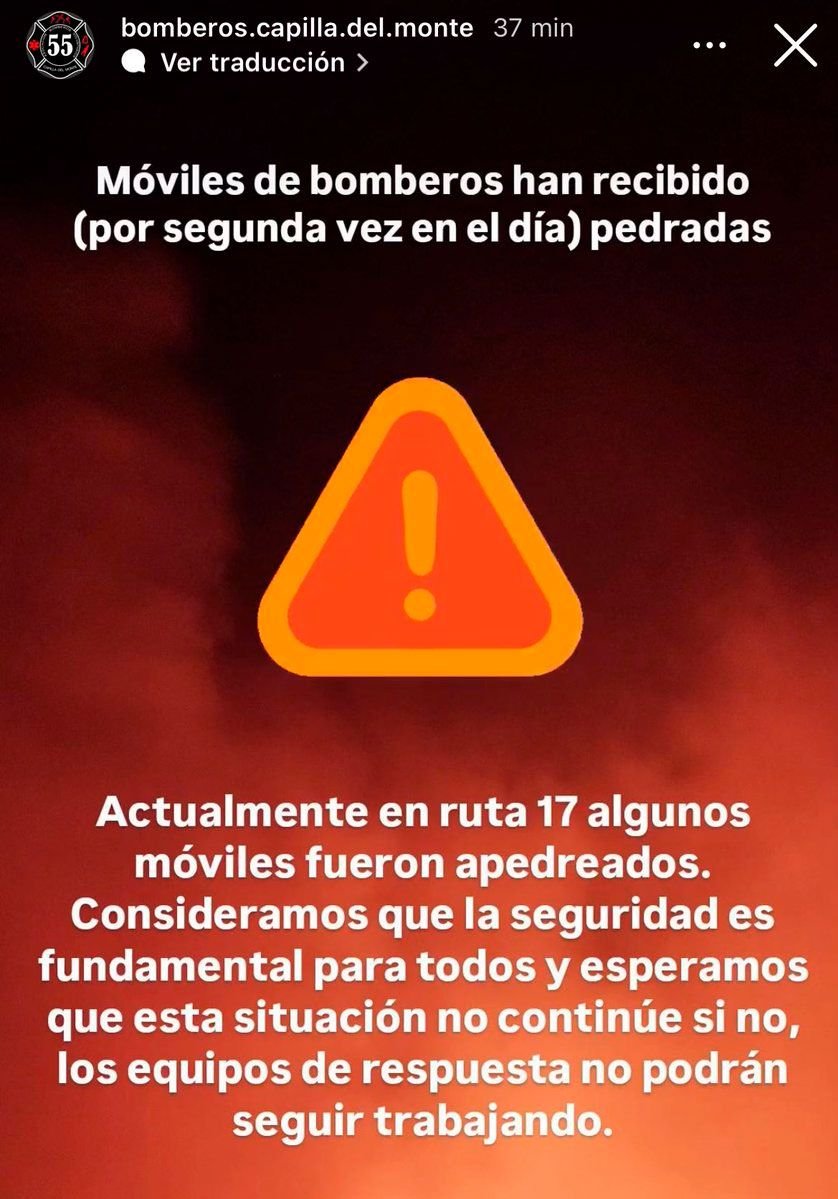
Task: Open the bomberos.capilla.del.monte username link
Action: tap(297, 28)
